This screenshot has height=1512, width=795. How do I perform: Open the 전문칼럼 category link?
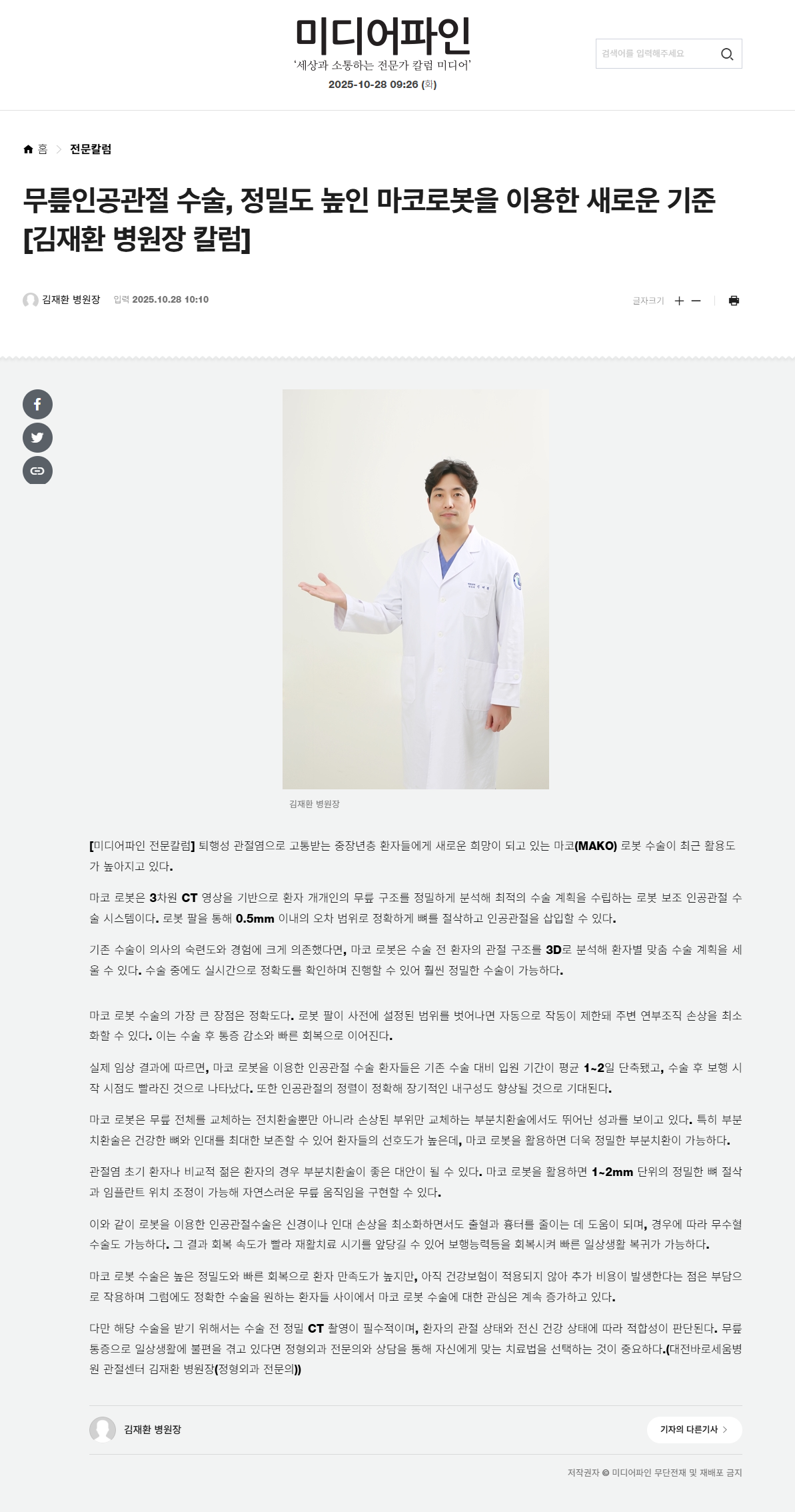(91, 149)
